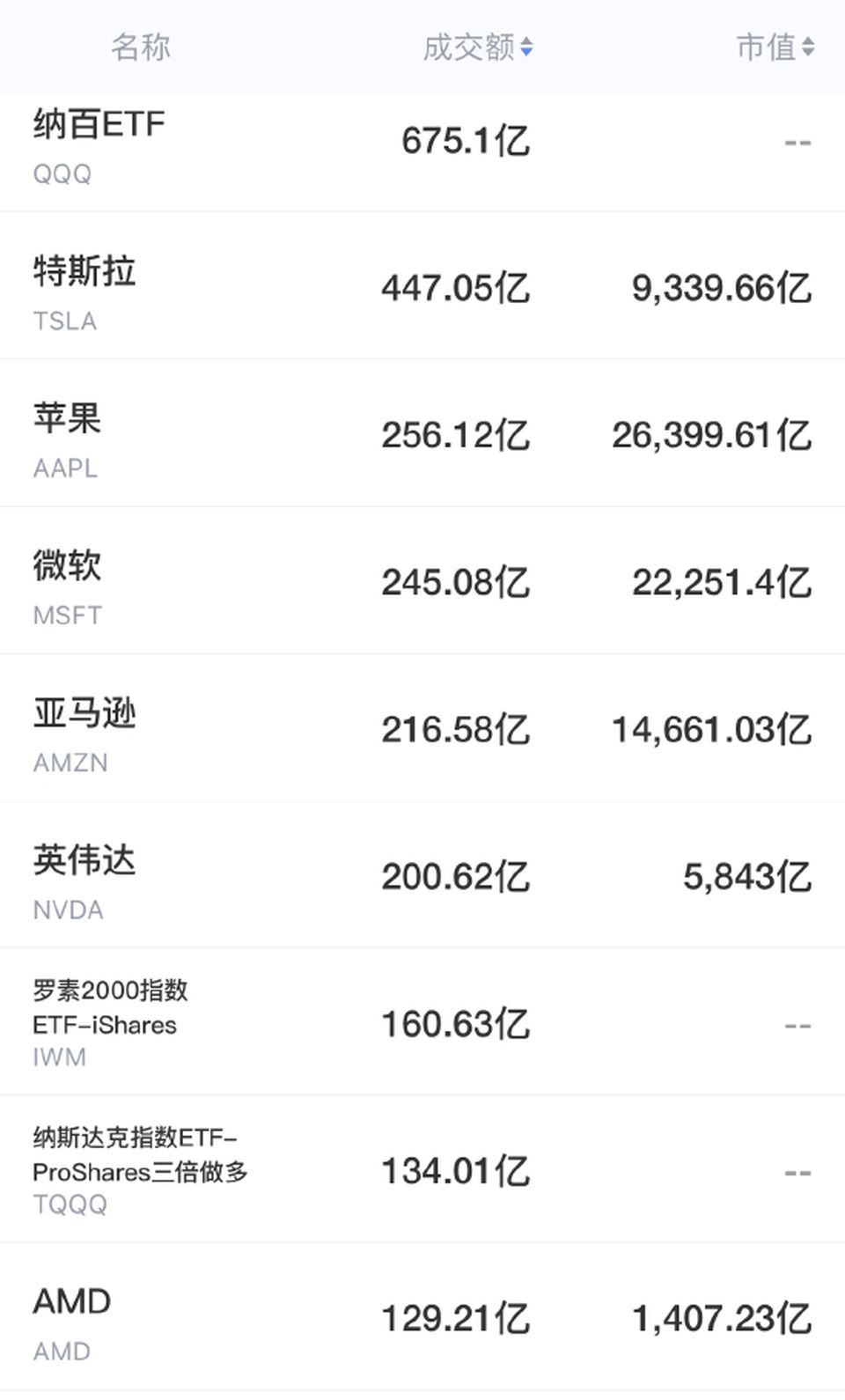
Task: Open the AMD stock row
Action: (x=422, y=1317)
